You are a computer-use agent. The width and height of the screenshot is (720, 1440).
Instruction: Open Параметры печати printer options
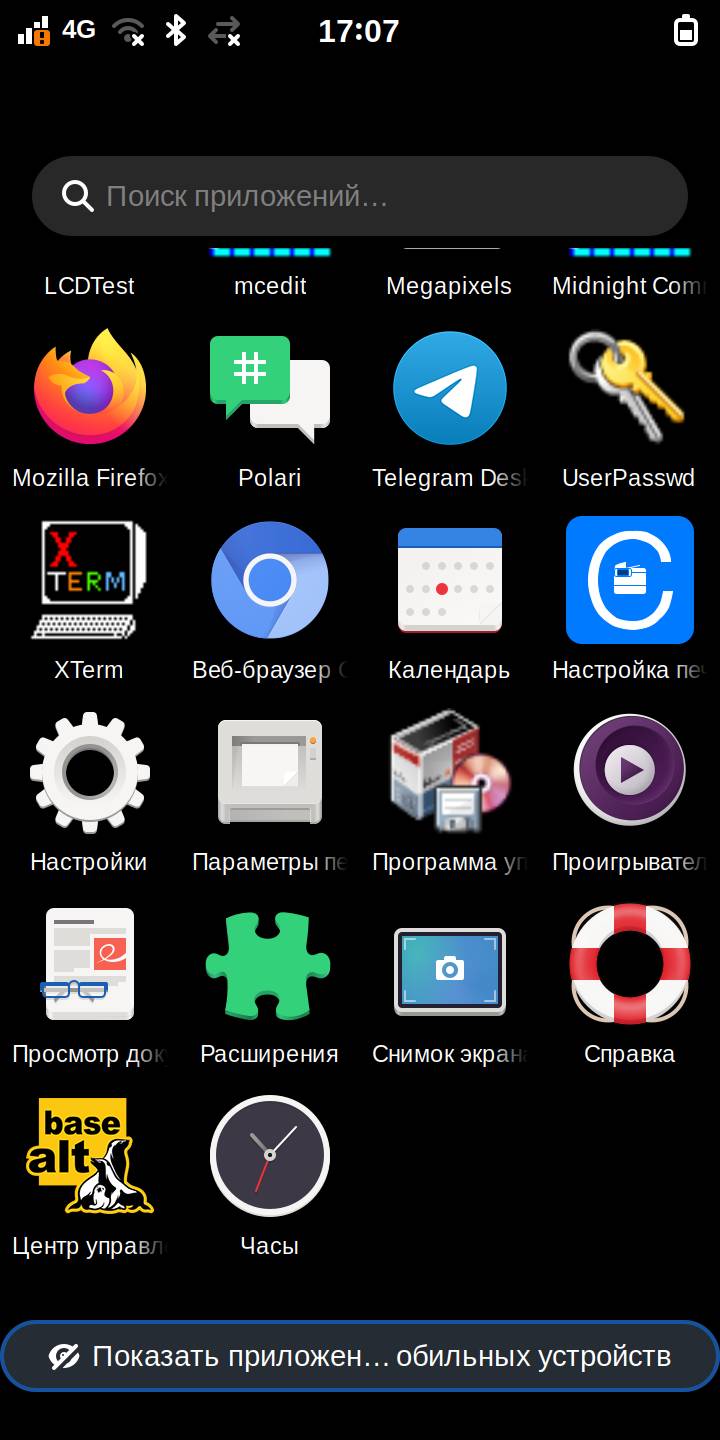point(270,772)
